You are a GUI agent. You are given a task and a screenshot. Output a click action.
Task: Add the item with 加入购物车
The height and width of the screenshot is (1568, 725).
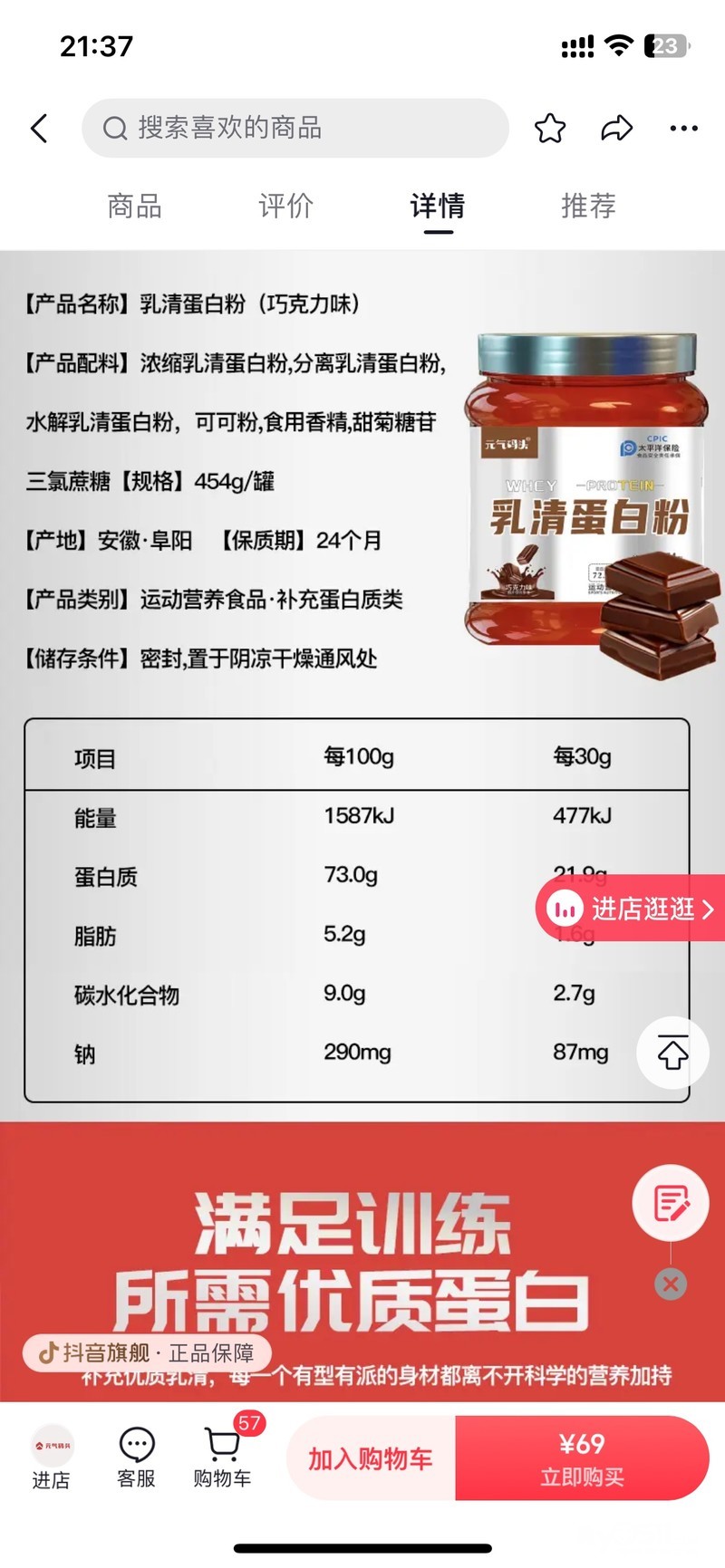pyautogui.click(x=371, y=1458)
